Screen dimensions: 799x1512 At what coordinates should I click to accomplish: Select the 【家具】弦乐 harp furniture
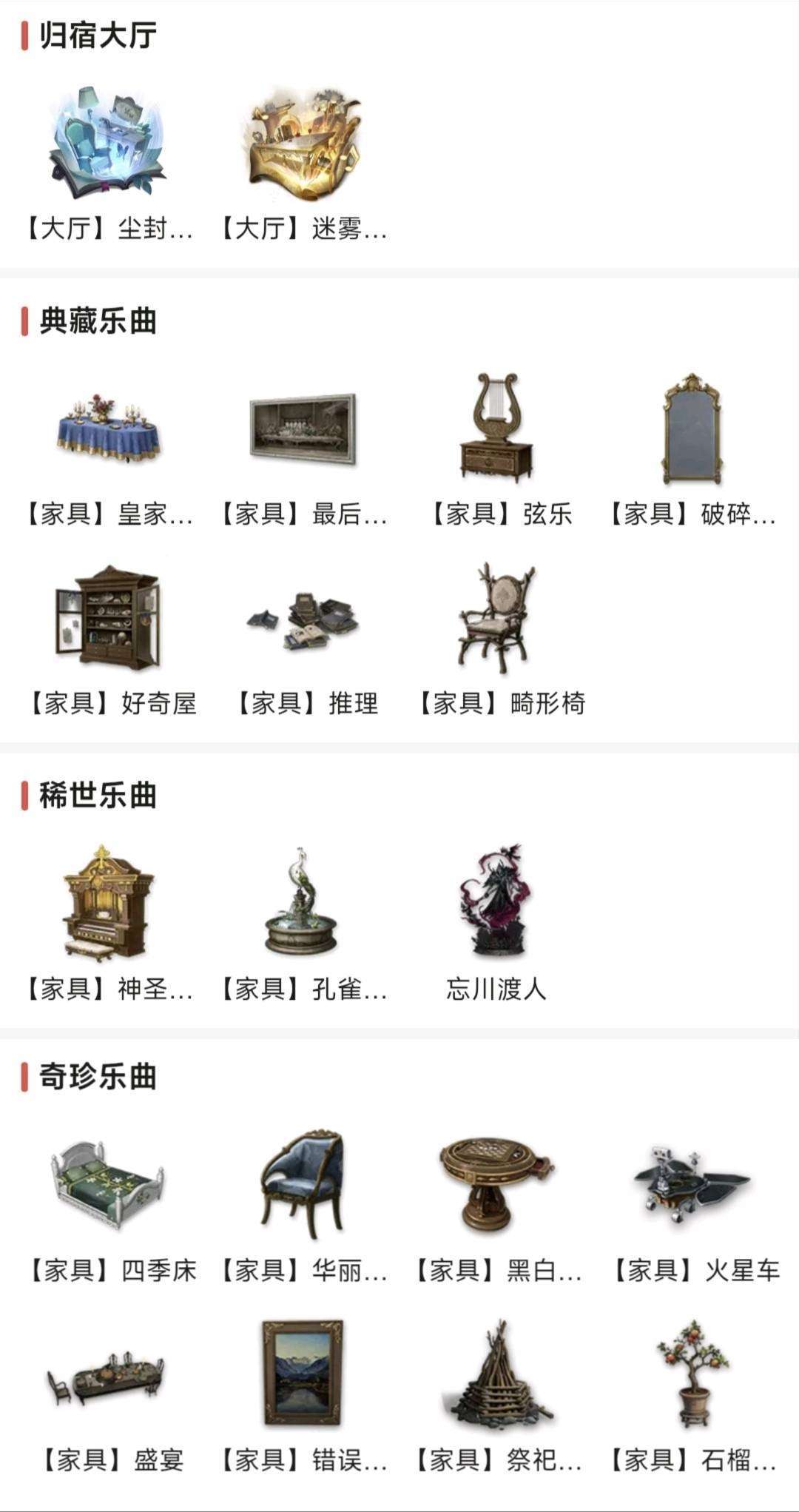pyautogui.click(x=497, y=429)
